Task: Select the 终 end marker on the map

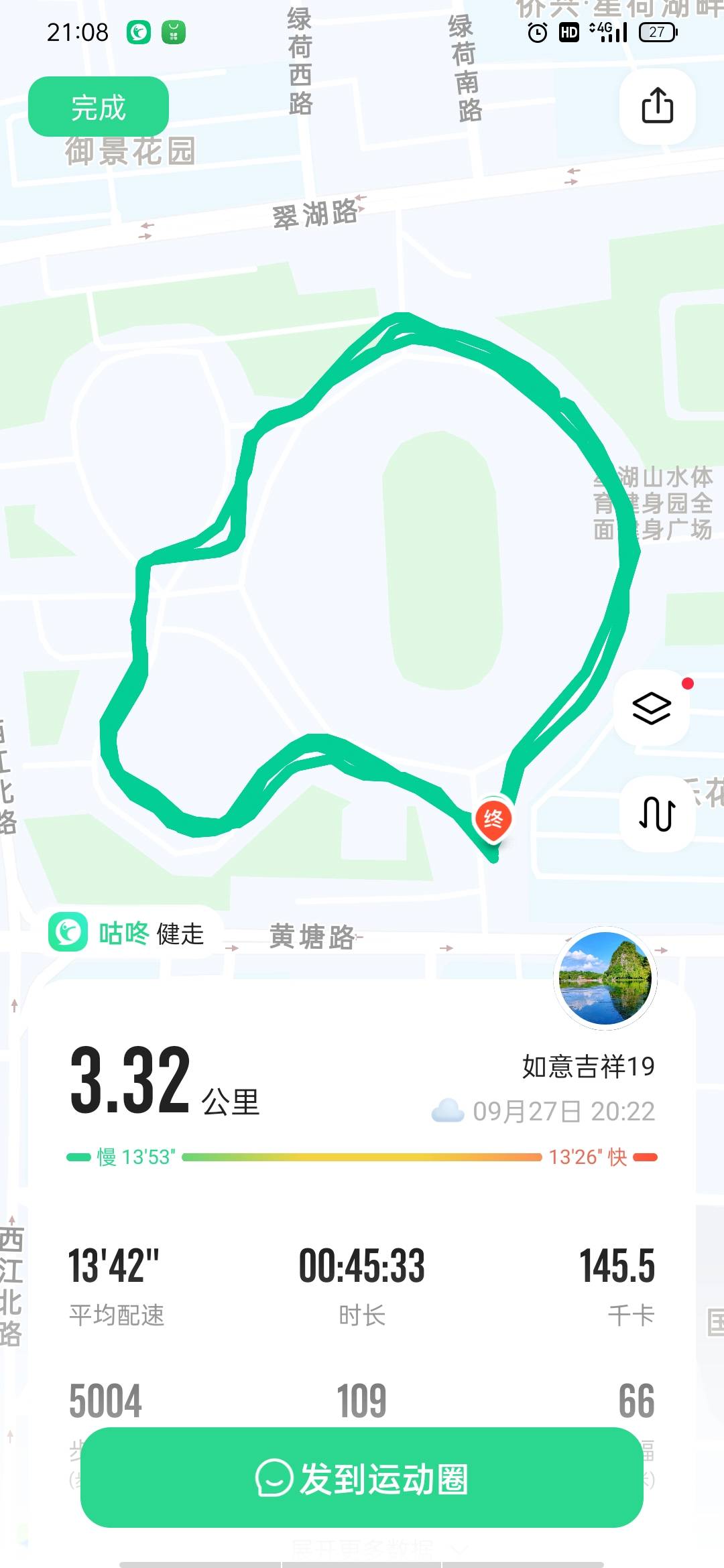Action: click(x=493, y=817)
